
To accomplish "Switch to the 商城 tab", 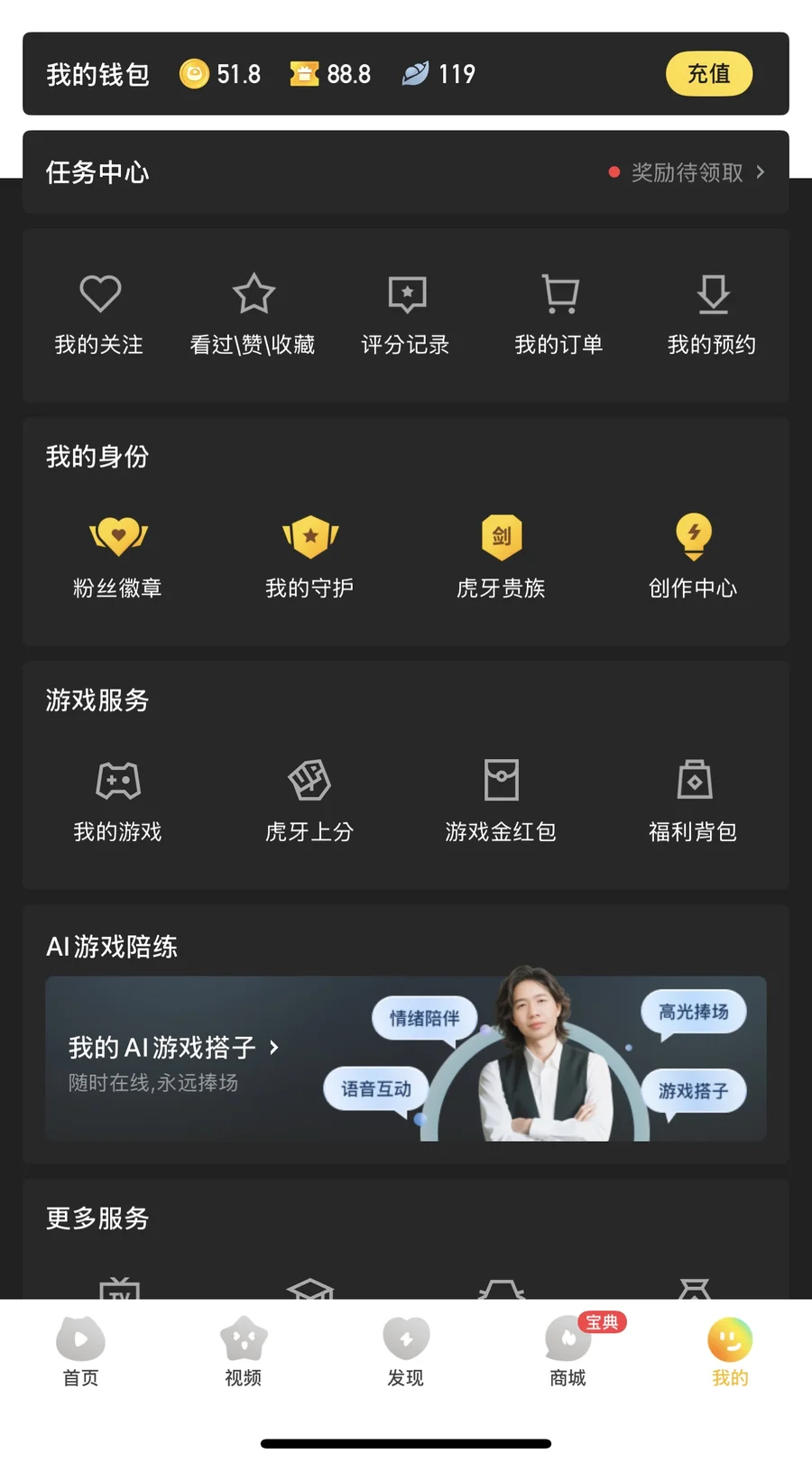I will click(568, 1351).
